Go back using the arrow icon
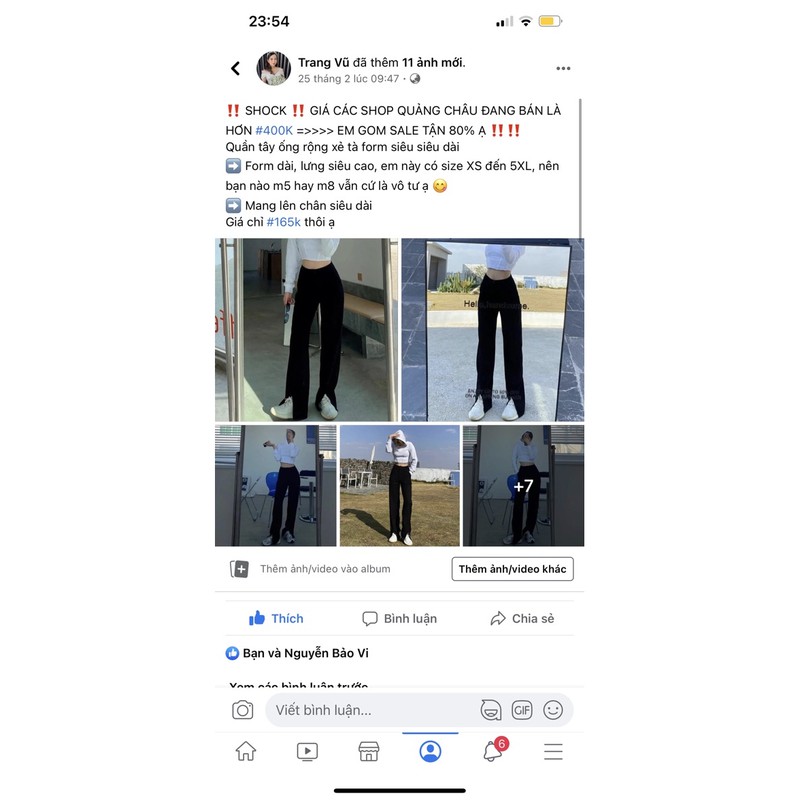Screen dimensions: 800x800 [x=236, y=69]
